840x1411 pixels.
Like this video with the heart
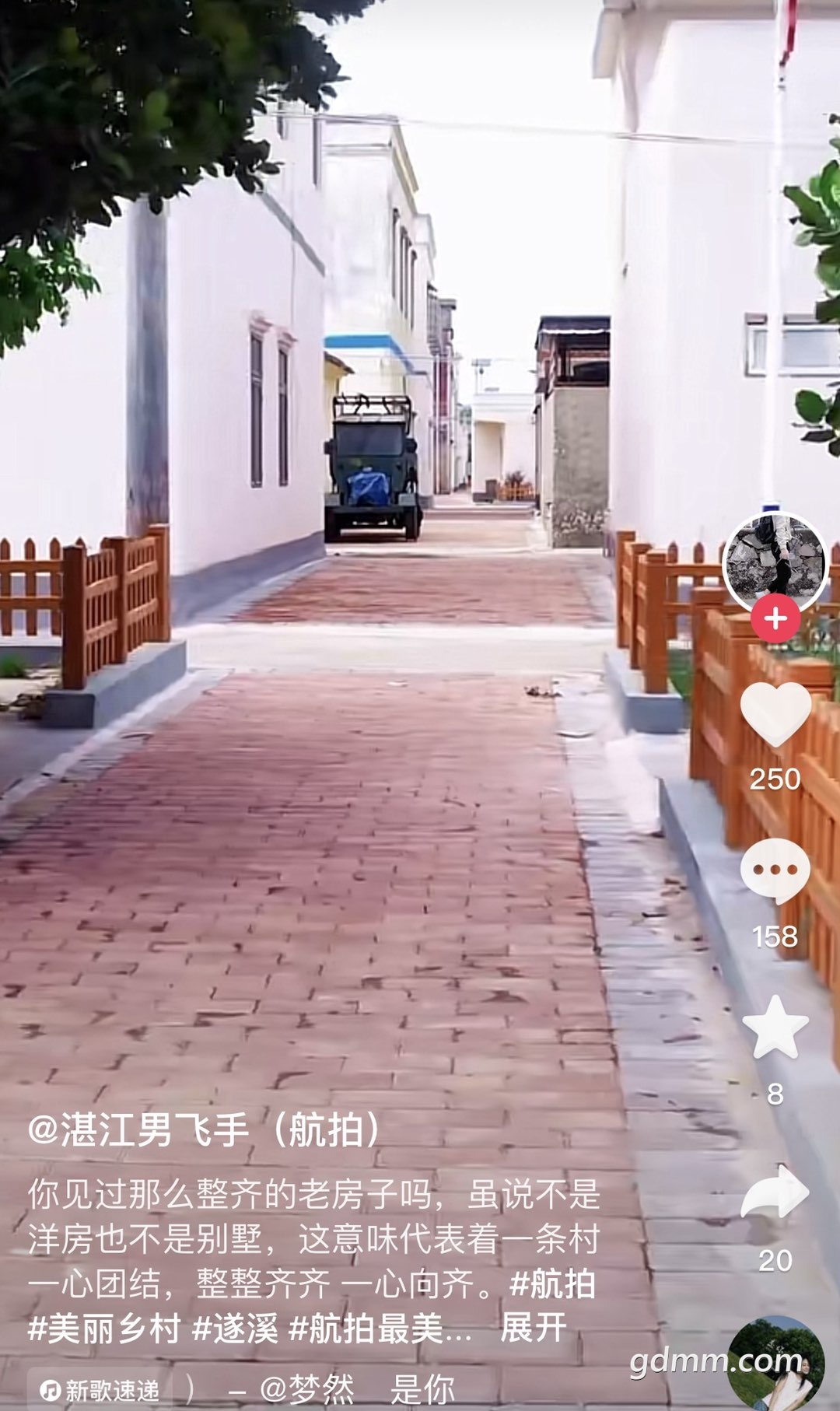pos(775,714)
